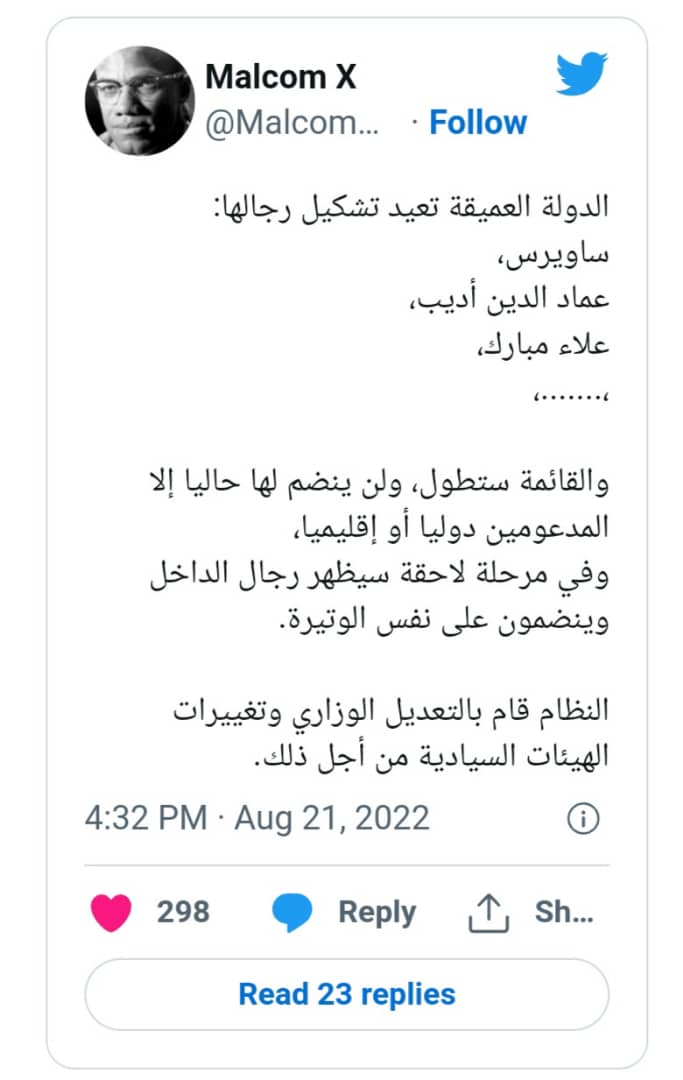Share this tweet
This screenshot has height=1080, width=683.
[x=532, y=912]
